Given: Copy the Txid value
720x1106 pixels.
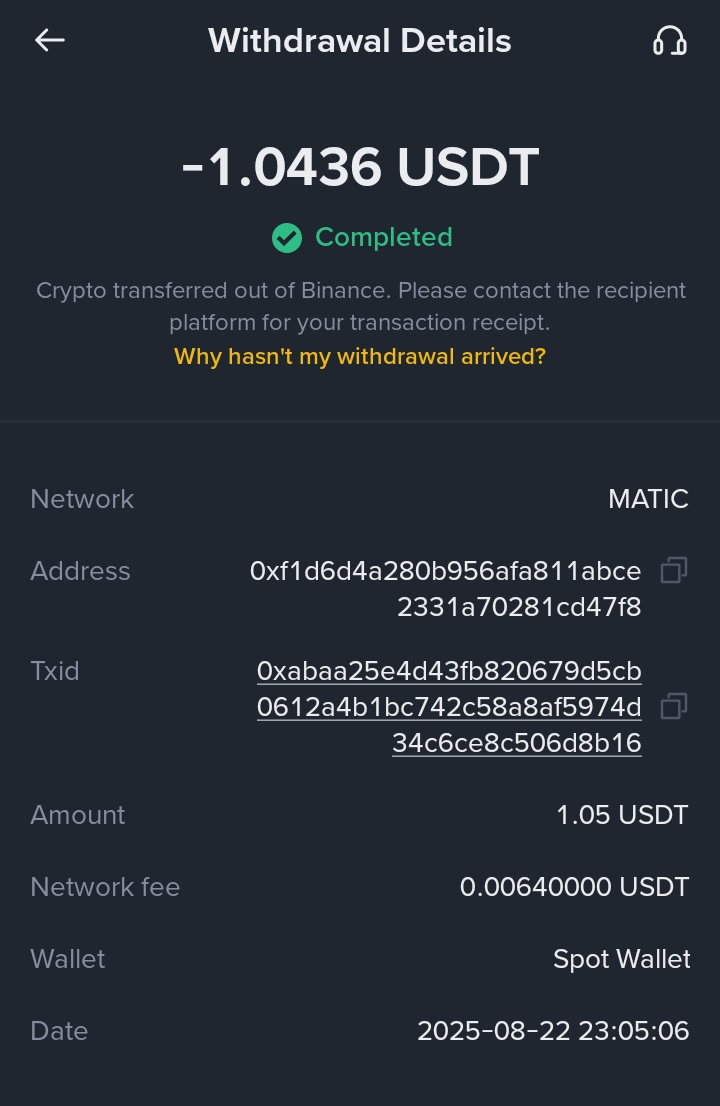Looking at the screenshot, I should 674,706.
